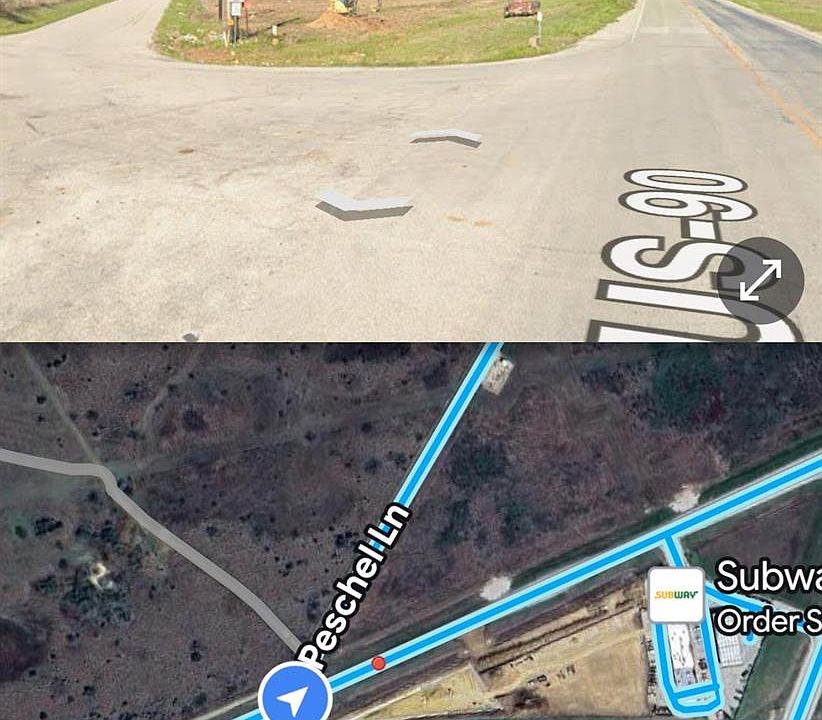This screenshot has width=822, height=720.
Task: Move forward along the Street View arrow
Action: click(x=446, y=137)
